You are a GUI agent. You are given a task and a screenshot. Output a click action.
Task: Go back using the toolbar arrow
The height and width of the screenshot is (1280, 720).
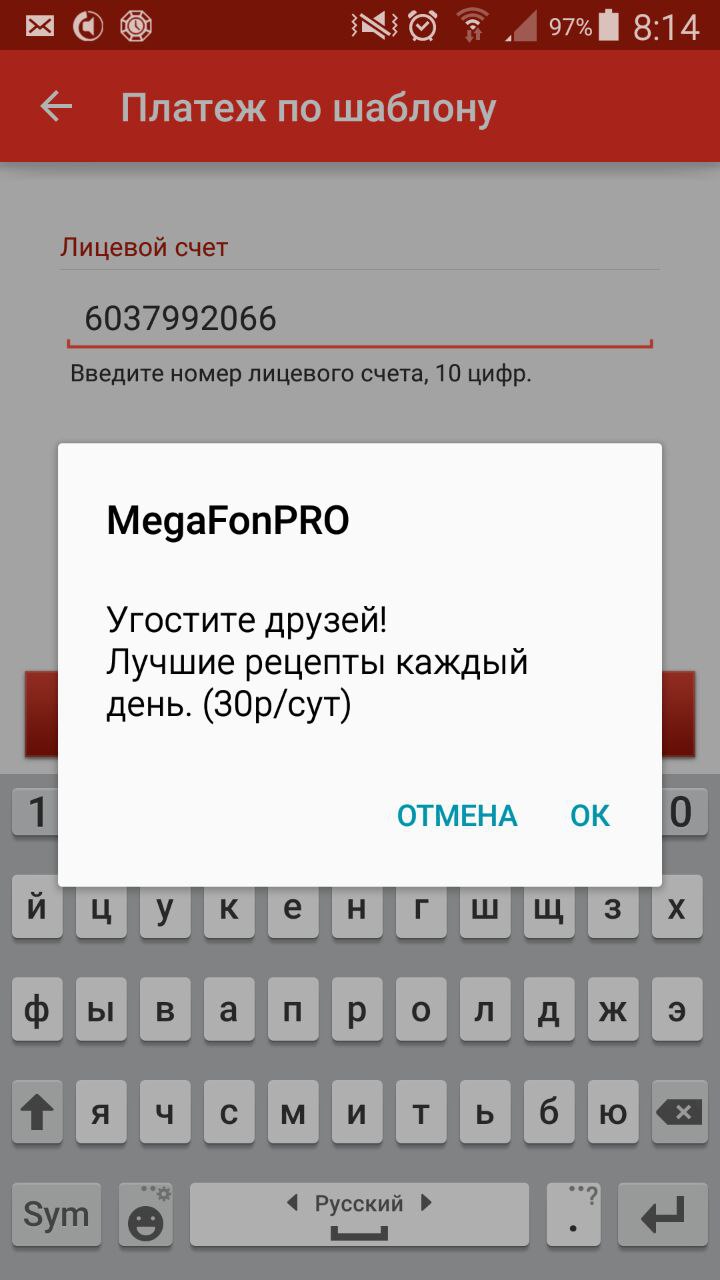tap(56, 107)
